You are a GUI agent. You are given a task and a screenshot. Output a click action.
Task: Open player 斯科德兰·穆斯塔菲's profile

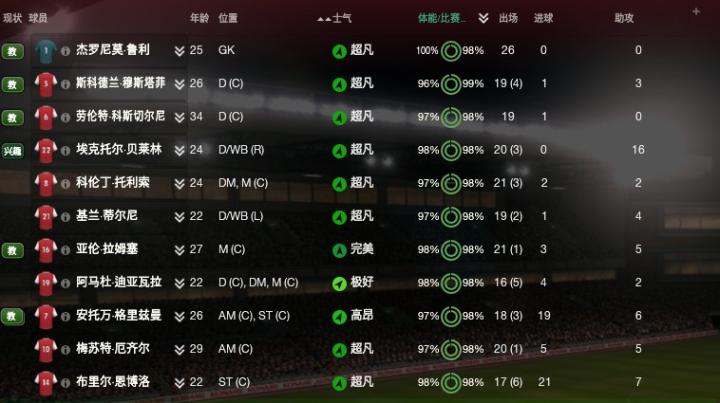pyautogui.click(x=120, y=83)
